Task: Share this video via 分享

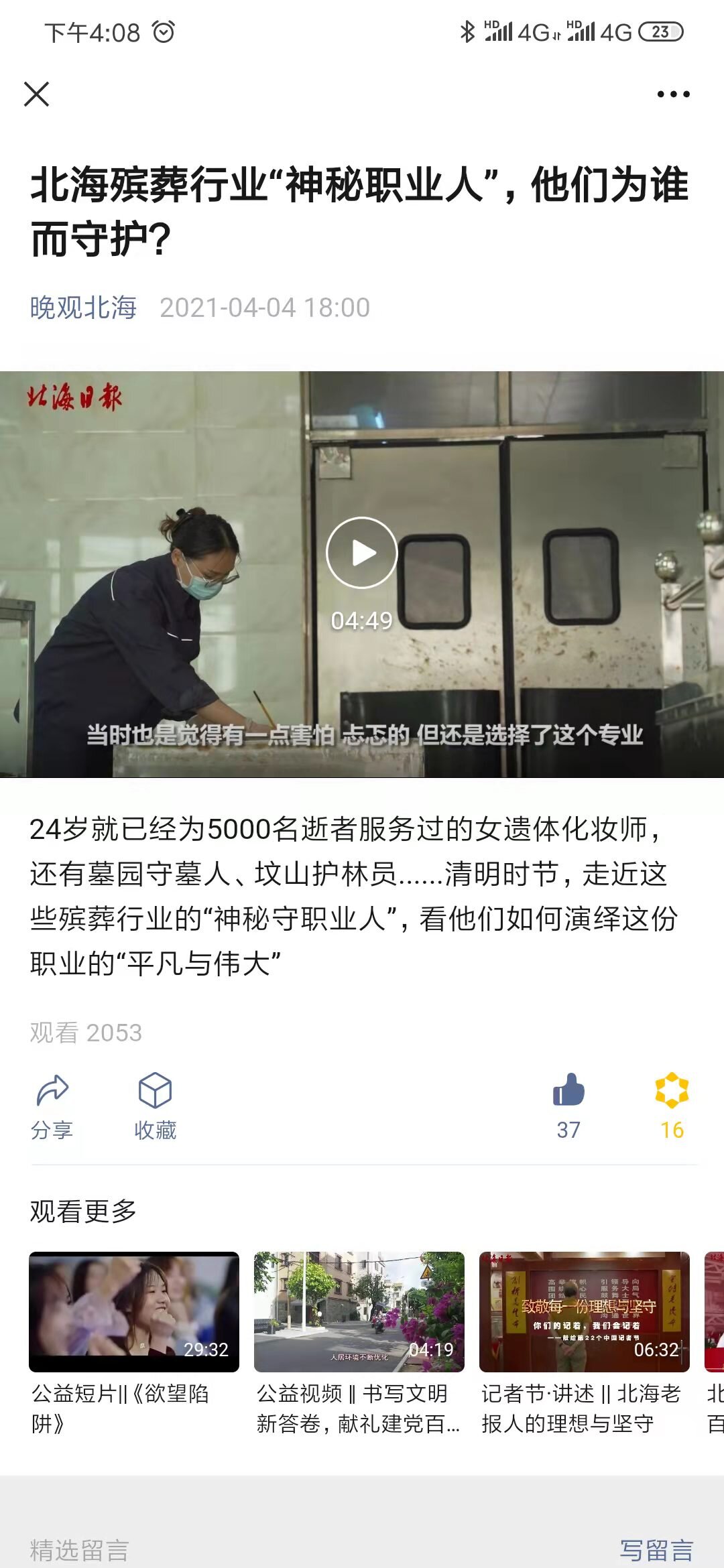Action: pyautogui.click(x=52, y=1106)
